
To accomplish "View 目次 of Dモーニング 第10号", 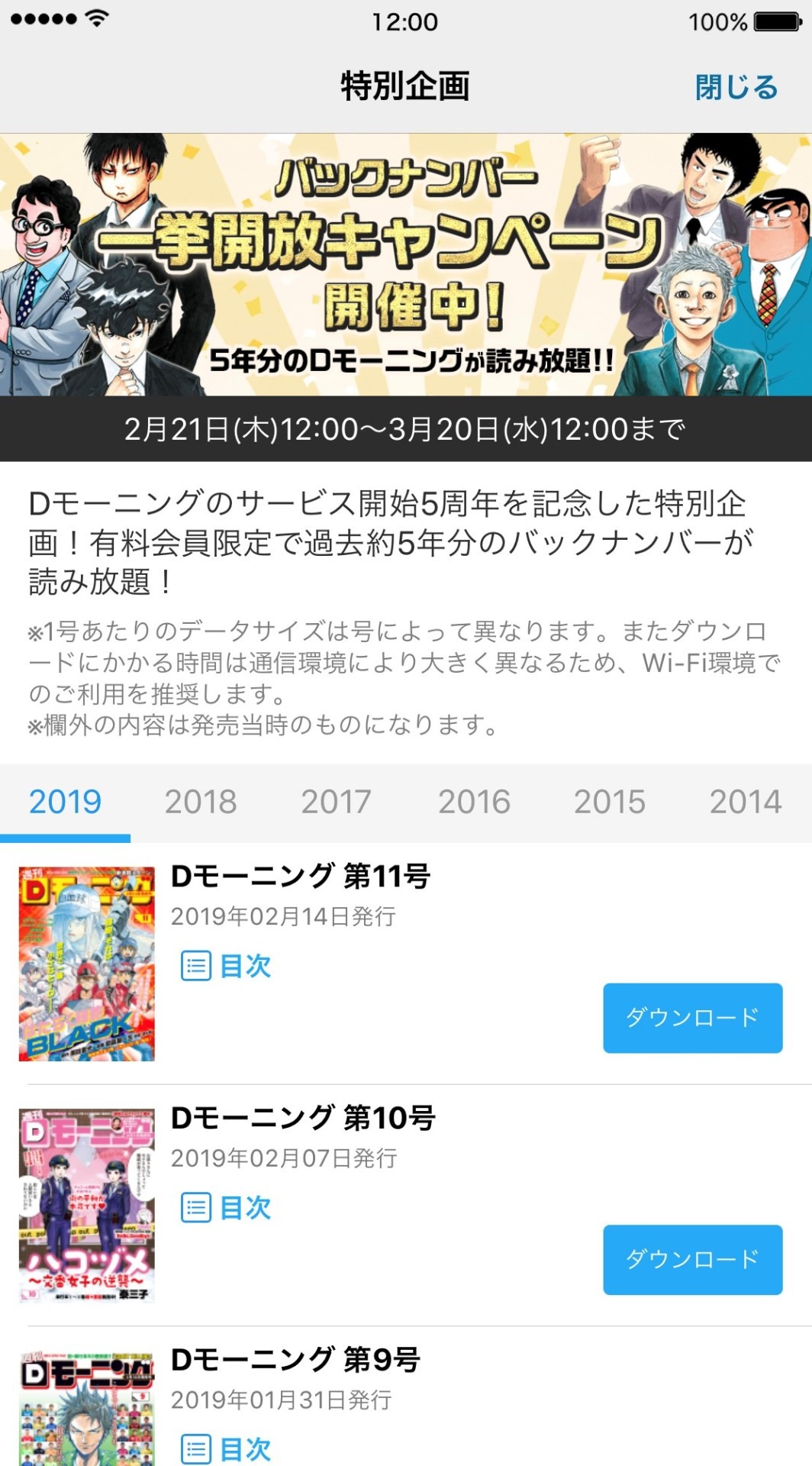I will click(x=227, y=1208).
